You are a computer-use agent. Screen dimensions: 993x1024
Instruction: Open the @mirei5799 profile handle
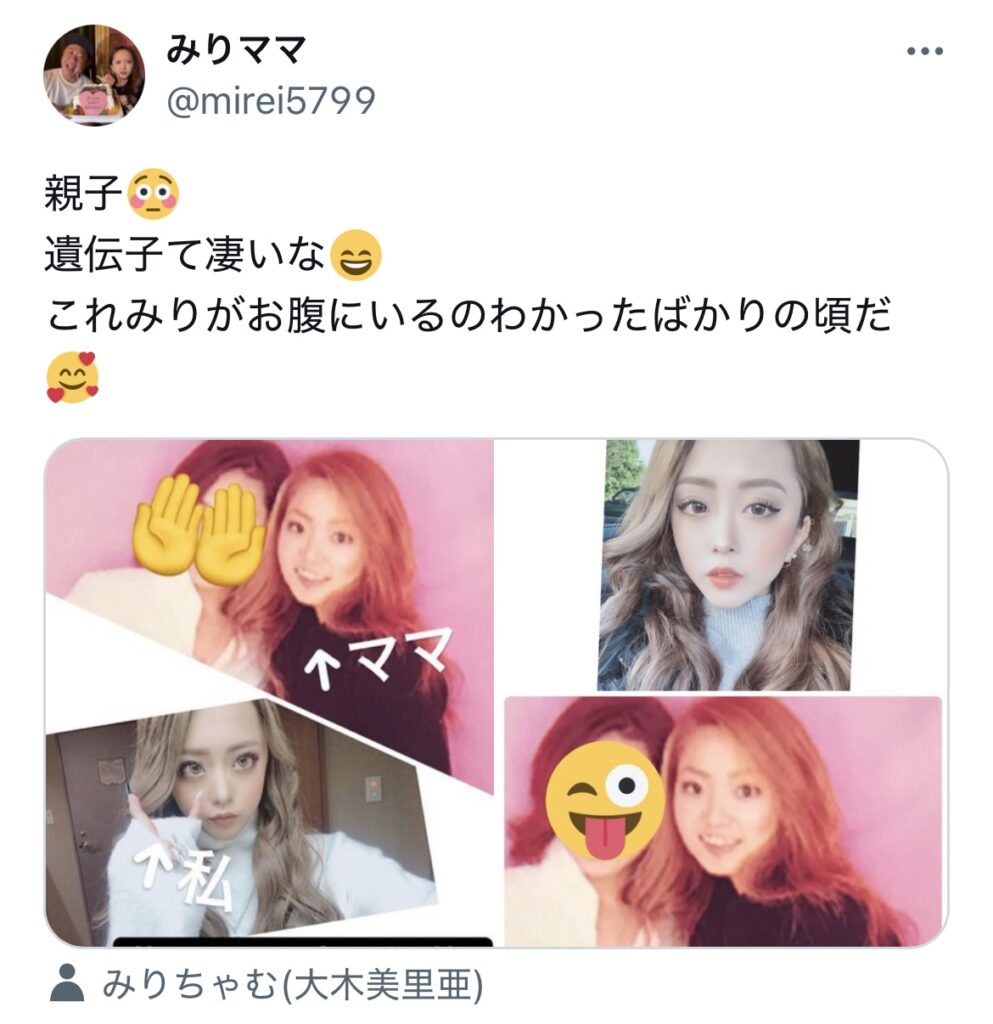click(x=270, y=101)
